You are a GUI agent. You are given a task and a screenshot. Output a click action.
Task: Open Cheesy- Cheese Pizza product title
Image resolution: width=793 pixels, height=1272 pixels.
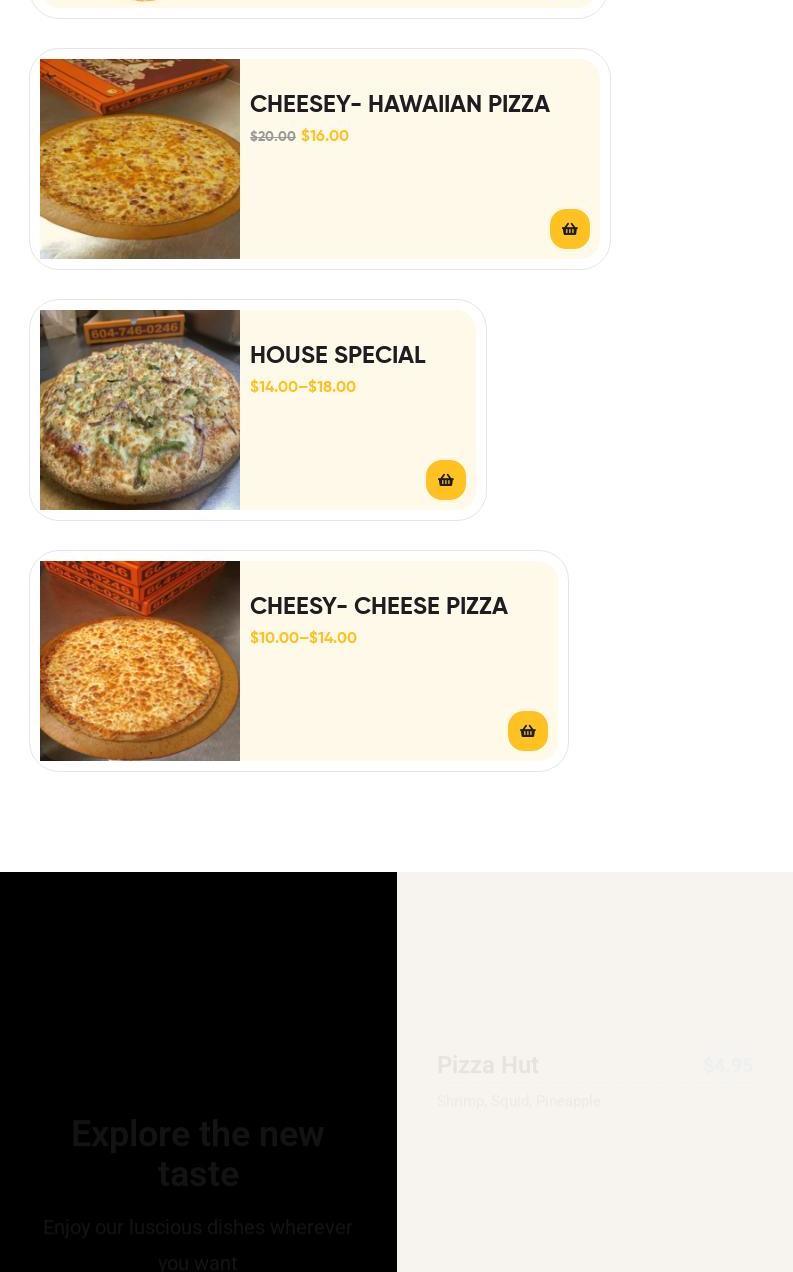pos(378,606)
